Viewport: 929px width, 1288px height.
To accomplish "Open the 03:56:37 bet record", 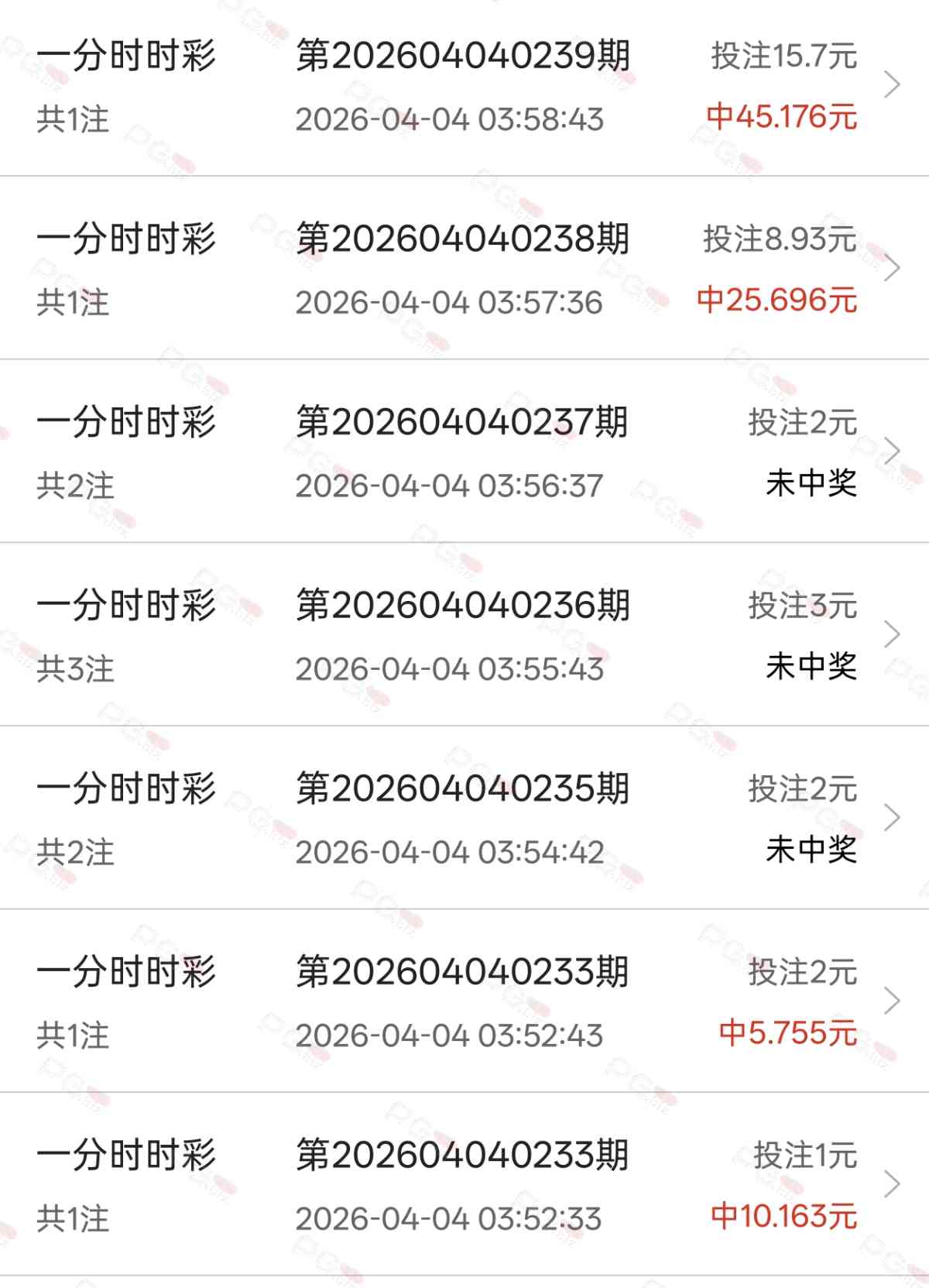I will click(x=463, y=452).
